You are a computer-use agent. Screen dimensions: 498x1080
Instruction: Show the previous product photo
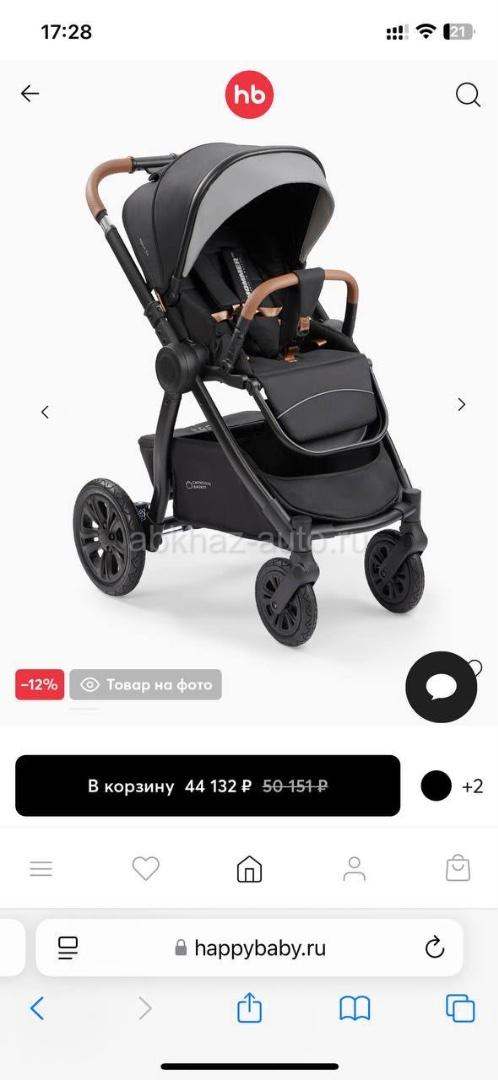tap(45, 412)
